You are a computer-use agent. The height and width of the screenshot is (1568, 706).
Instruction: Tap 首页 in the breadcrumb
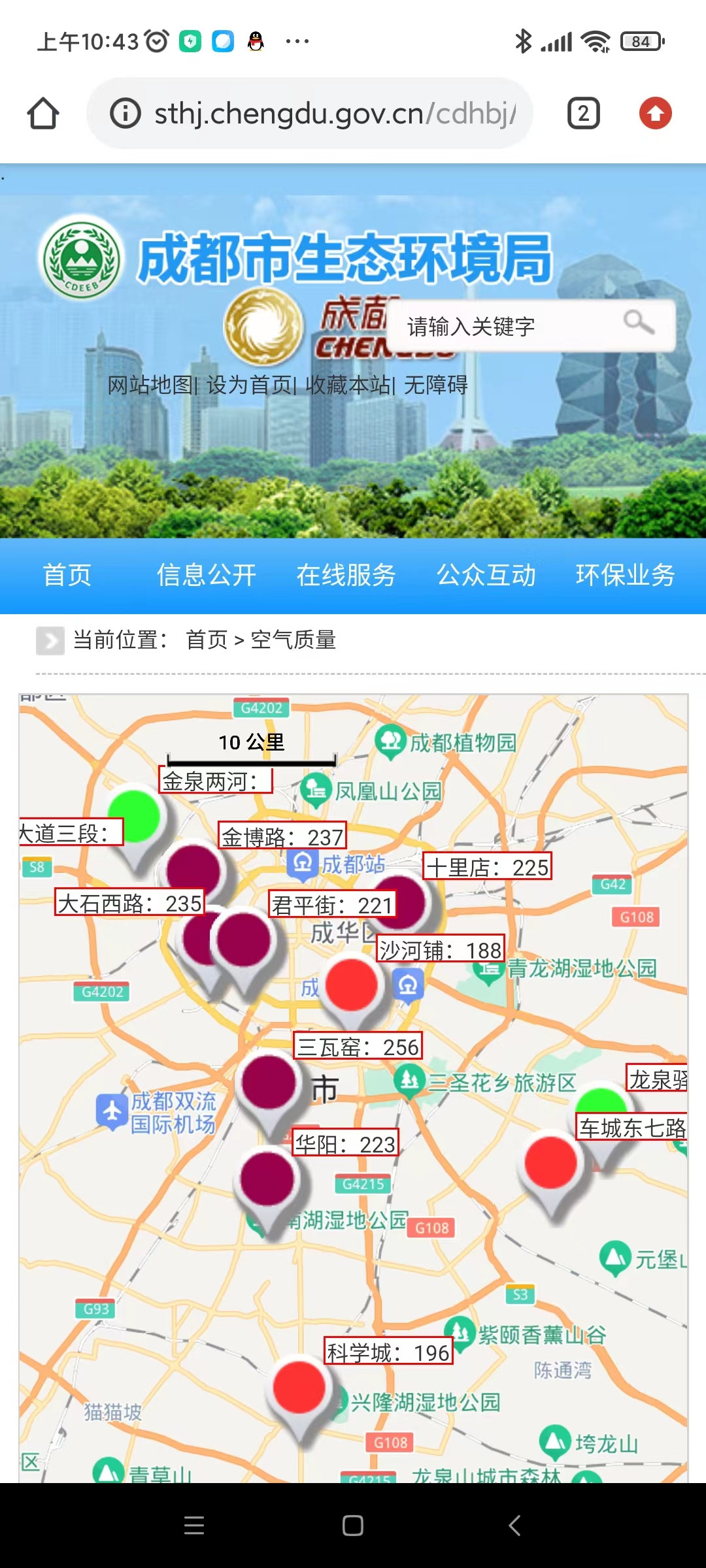tap(207, 640)
